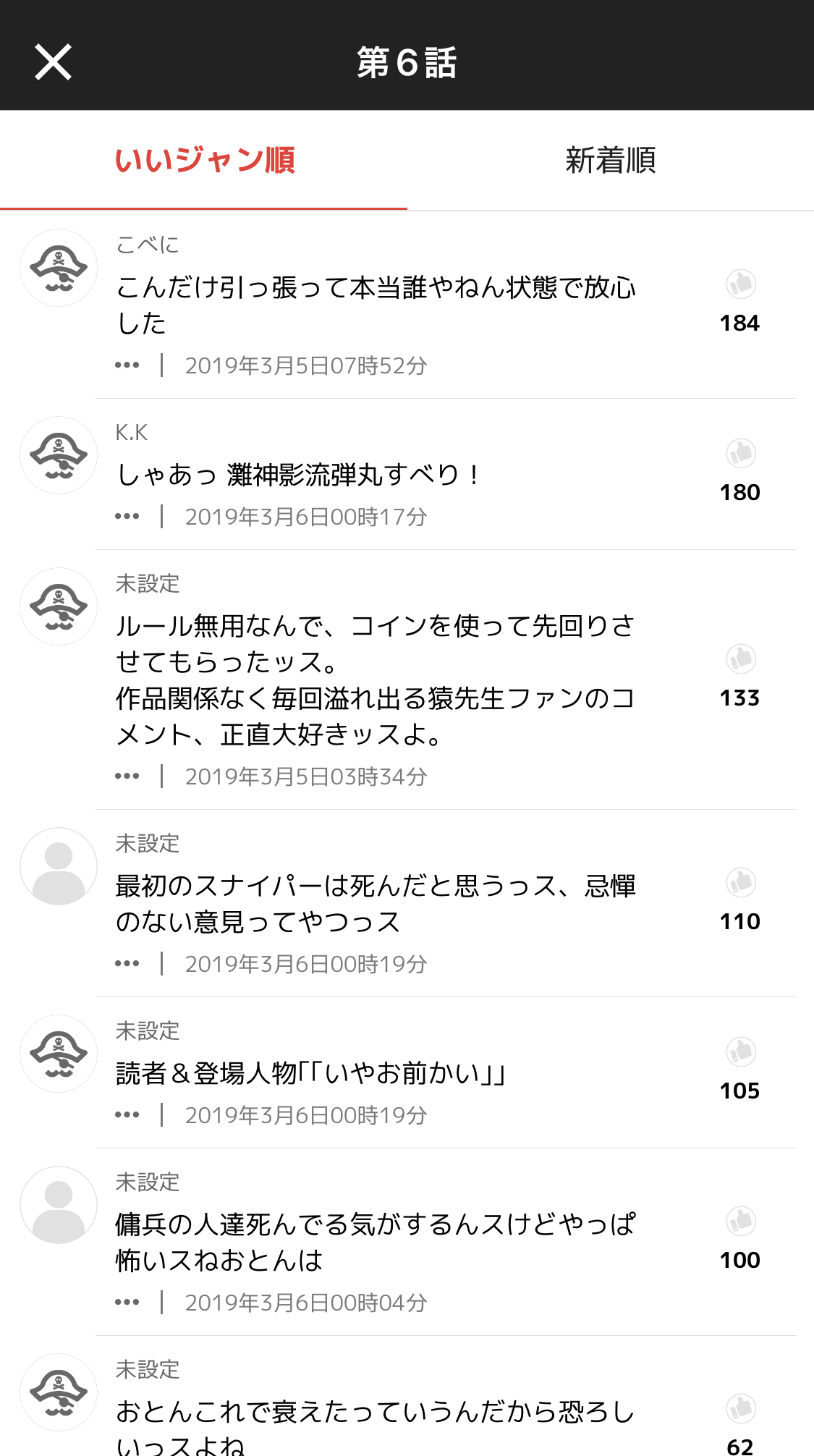This screenshot has width=814, height=1456.
Task: Switch to the 新着順 tab
Action: point(610,161)
